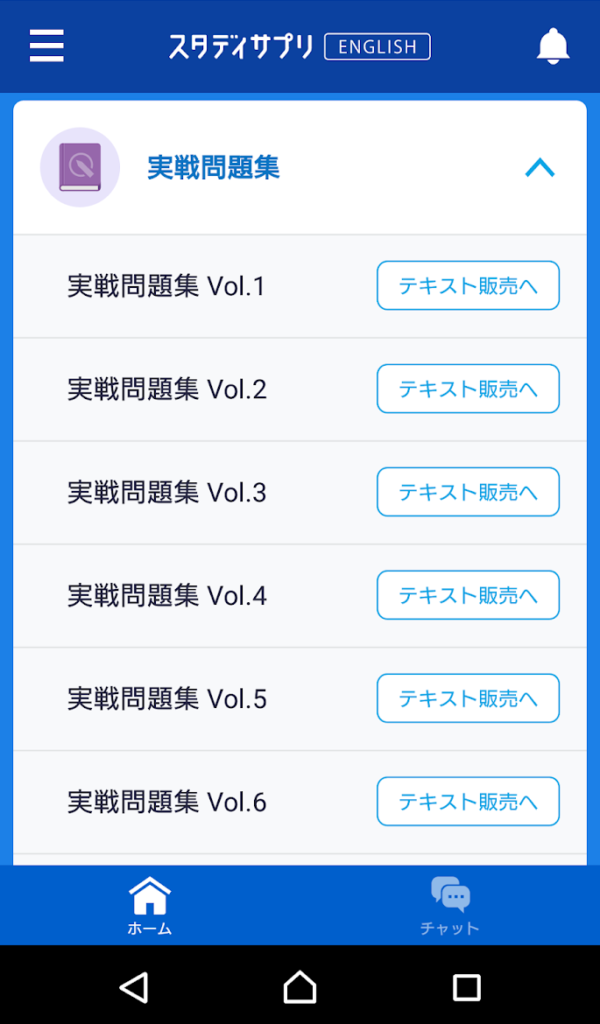The image size is (600, 1024).
Task: Switch to the チャット tab
Action: (x=450, y=906)
